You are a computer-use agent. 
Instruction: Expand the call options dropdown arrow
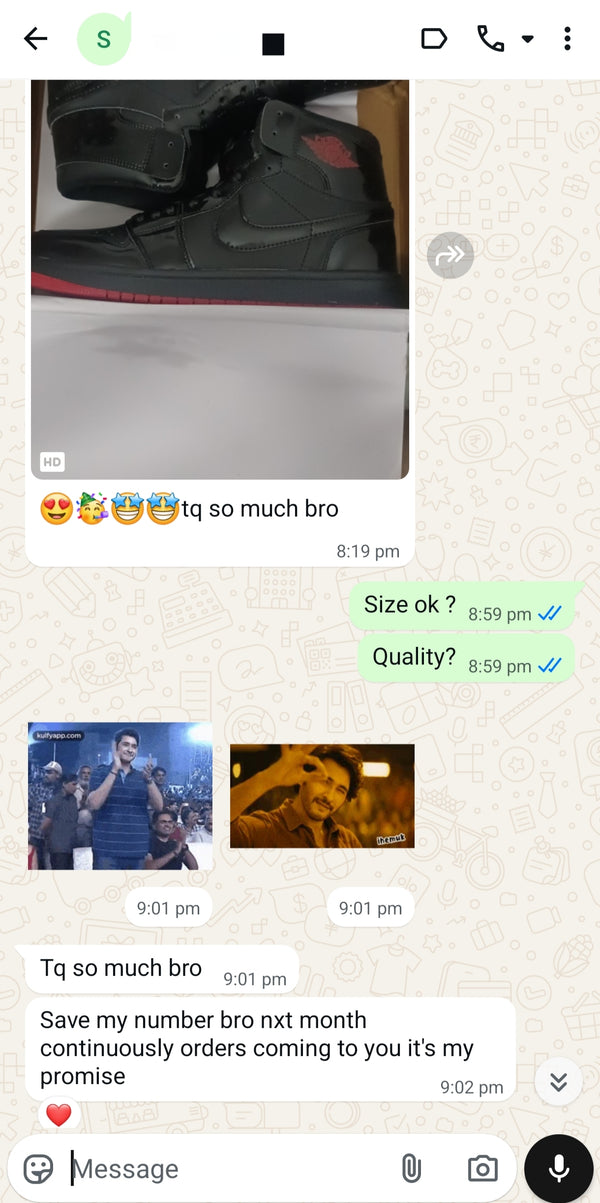coord(528,40)
